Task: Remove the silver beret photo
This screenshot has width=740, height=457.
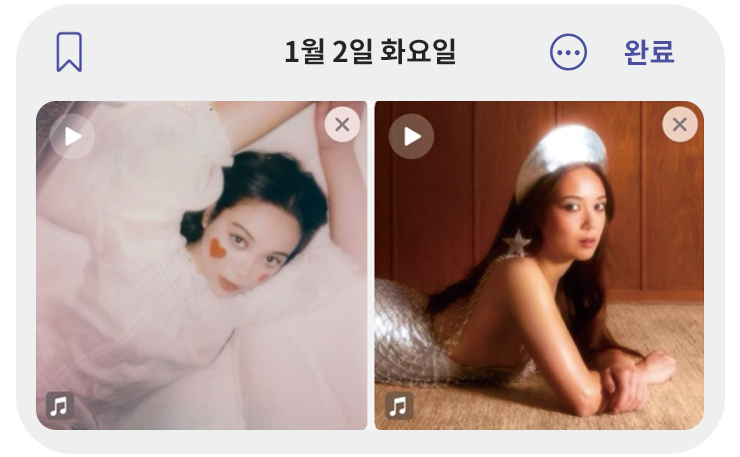Action: click(680, 124)
